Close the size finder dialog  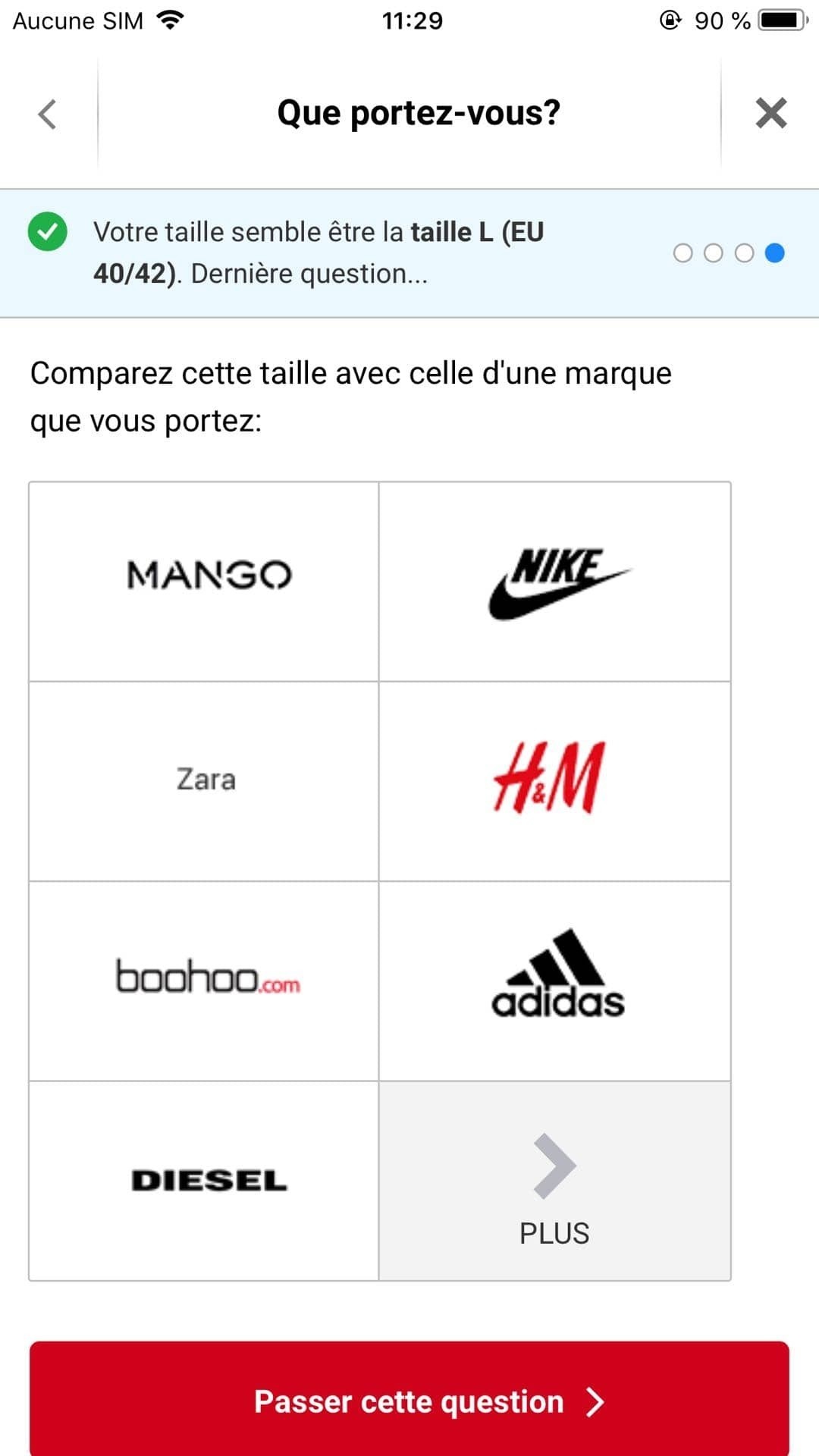[770, 114]
